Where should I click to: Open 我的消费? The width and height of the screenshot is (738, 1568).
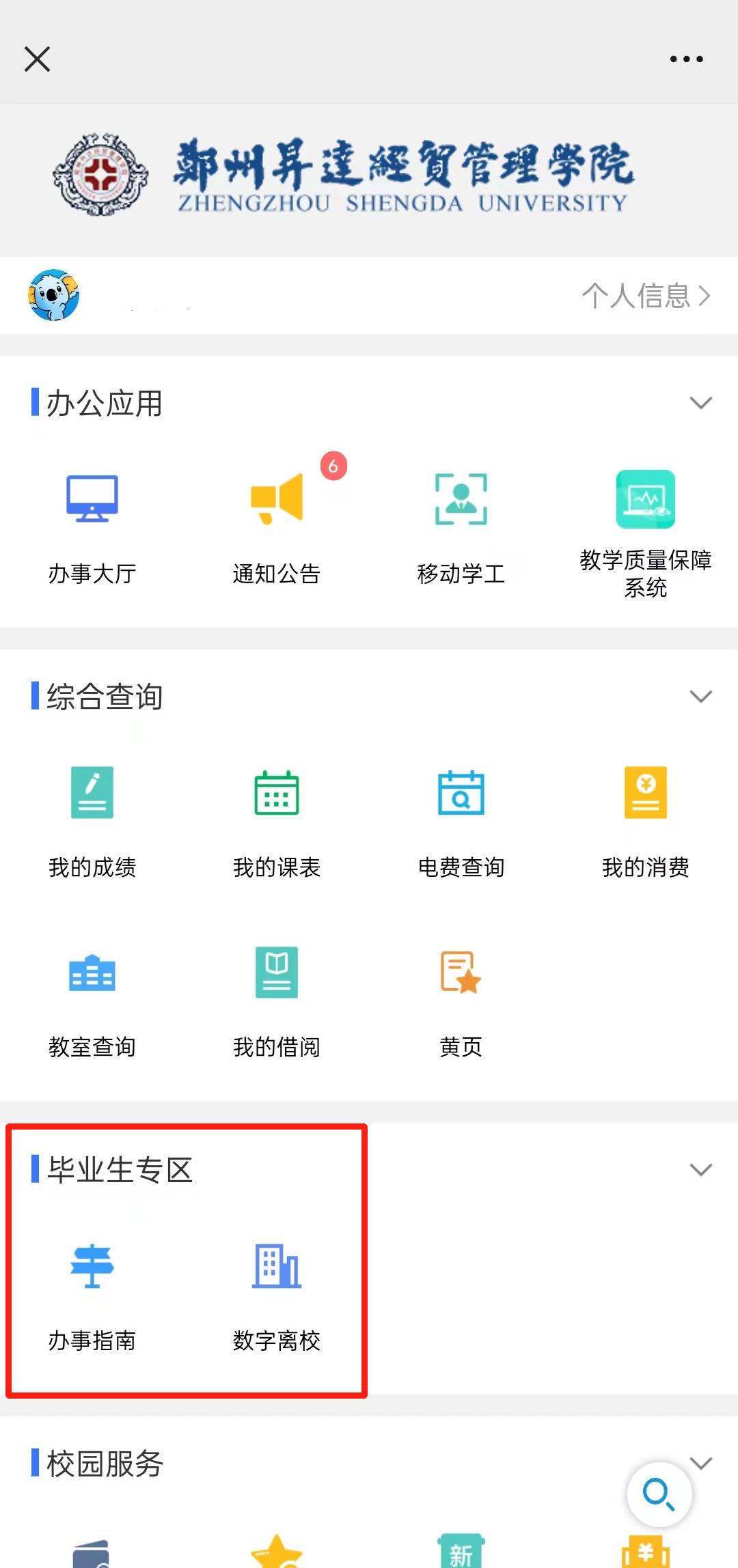(645, 821)
